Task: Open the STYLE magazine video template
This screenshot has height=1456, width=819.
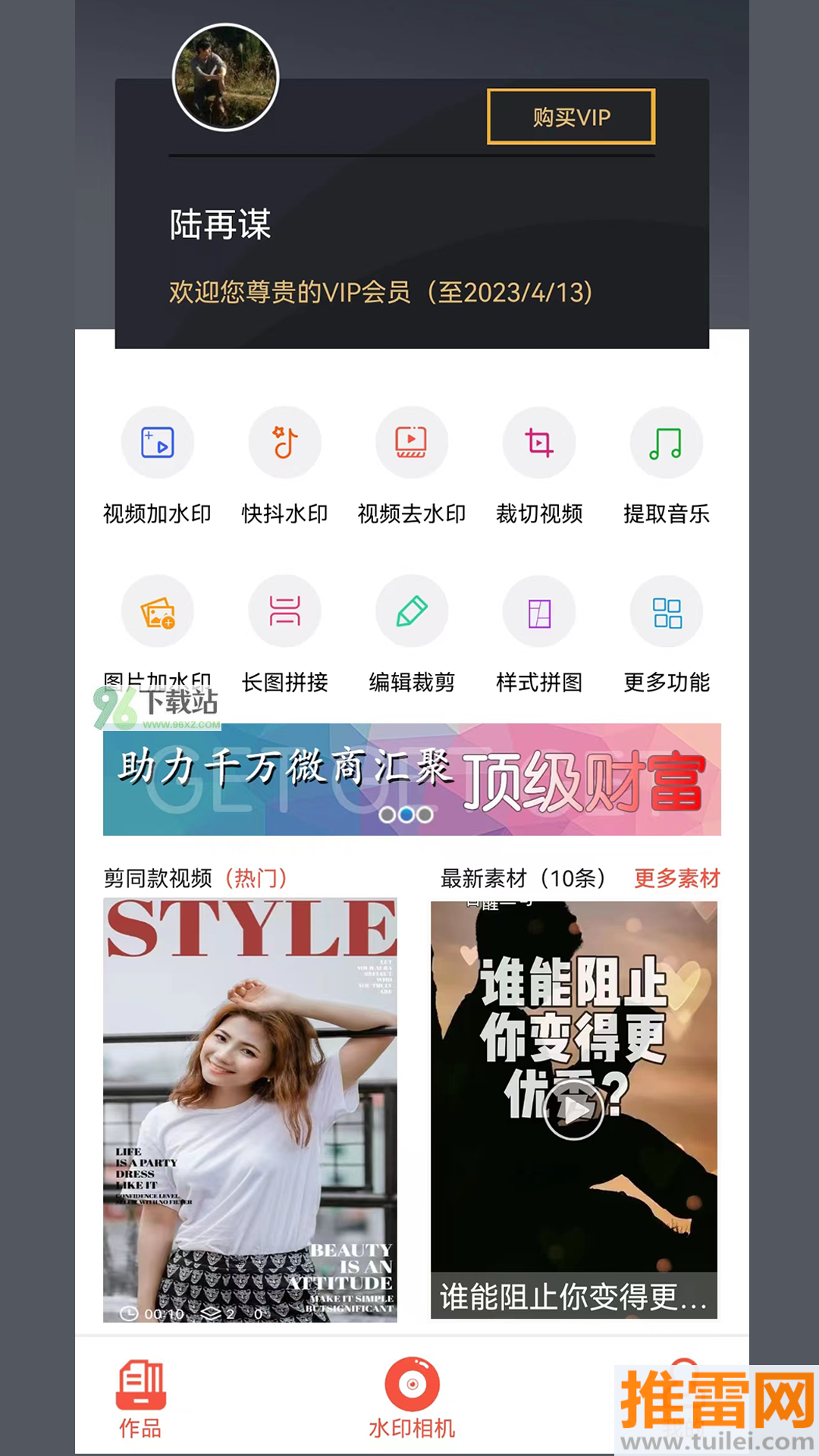Action: coord(250,1109)
